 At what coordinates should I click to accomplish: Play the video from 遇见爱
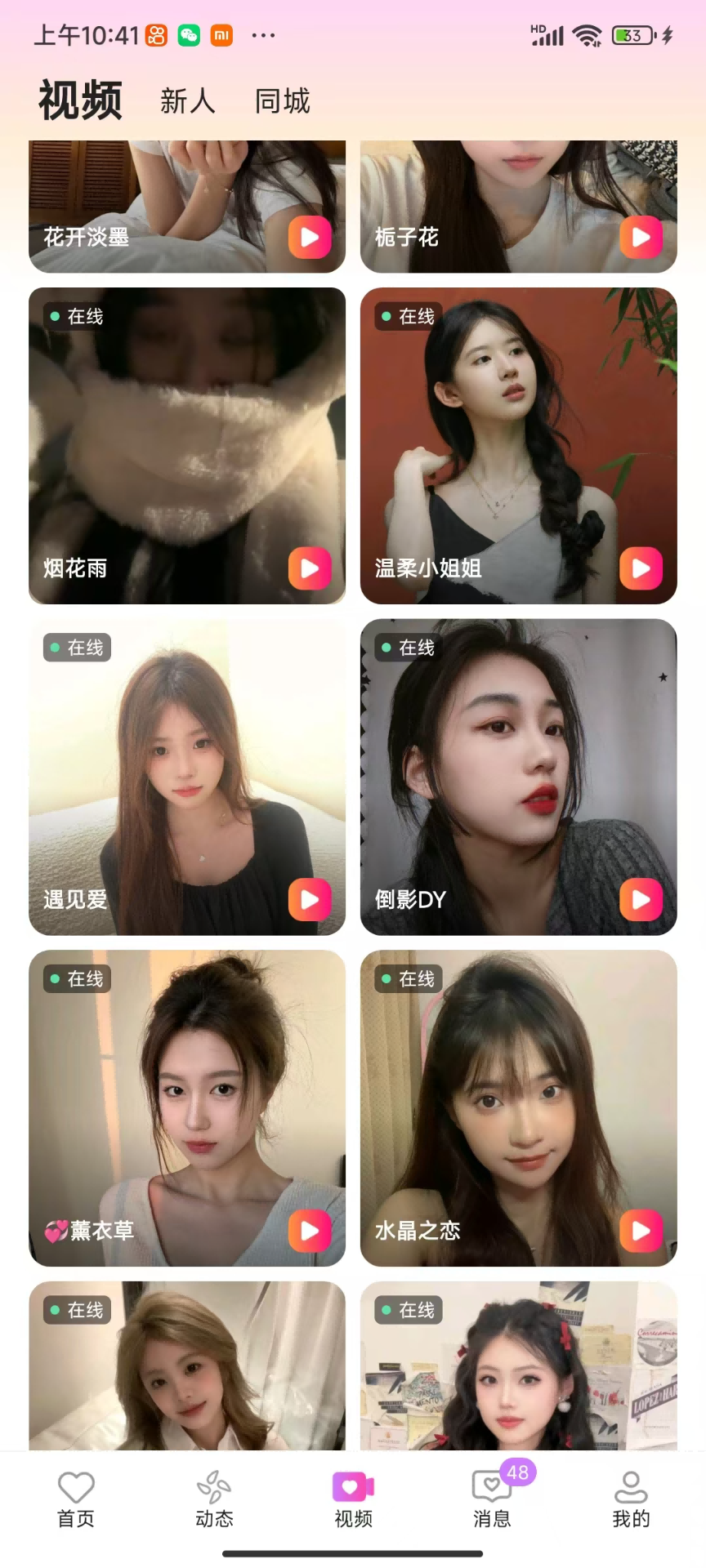pyautogui.click(x=310, y=900)
